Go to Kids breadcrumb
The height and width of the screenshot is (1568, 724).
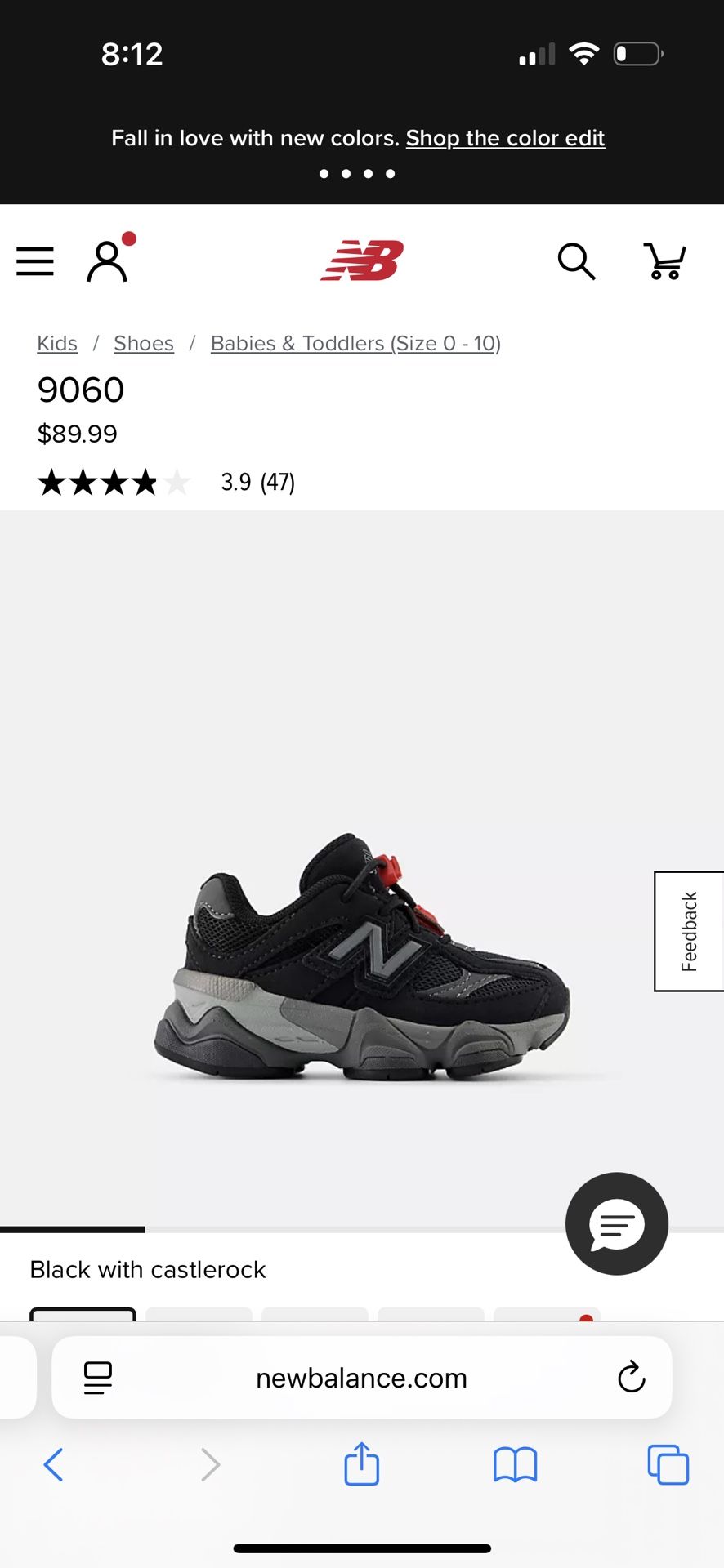tap(57, 343)
